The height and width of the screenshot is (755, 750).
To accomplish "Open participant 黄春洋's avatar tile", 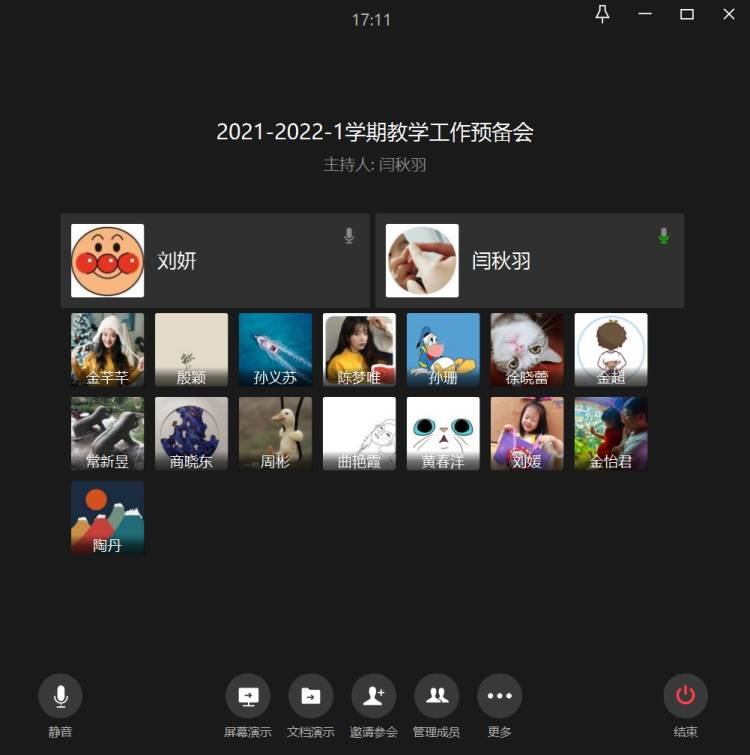I will click(443, 434).
